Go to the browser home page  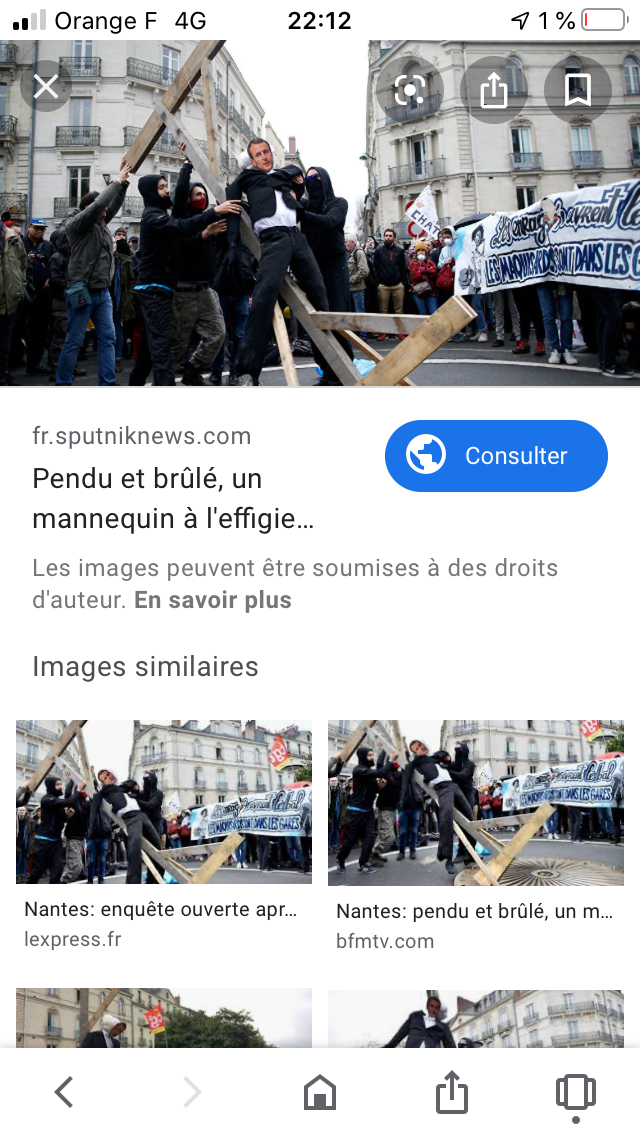(320, 1092)
